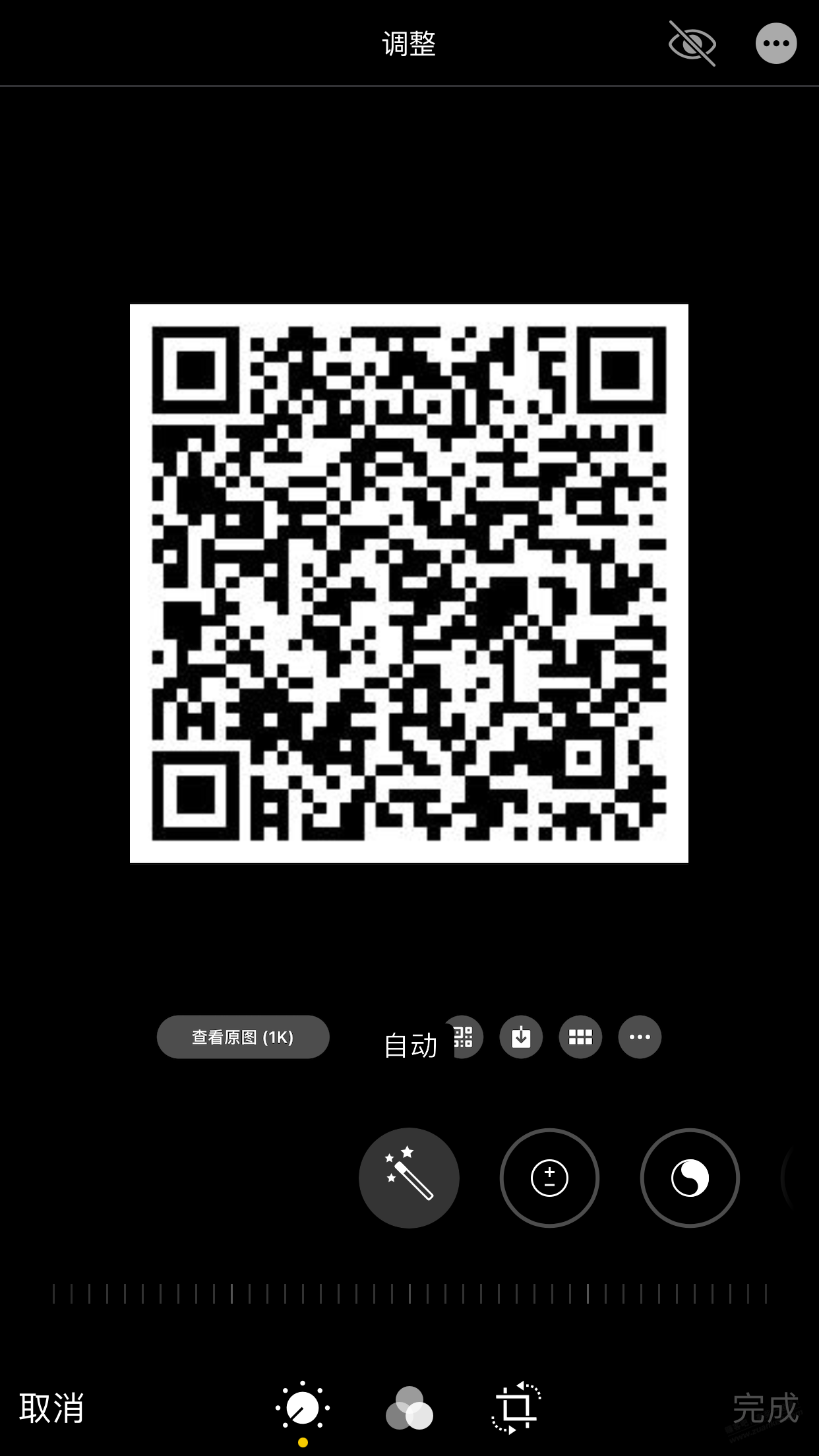Image resolution: width=819 pixels, height=1456 pixels.
Task: Cancel editing with 取消
Action: pos(51,1409)
